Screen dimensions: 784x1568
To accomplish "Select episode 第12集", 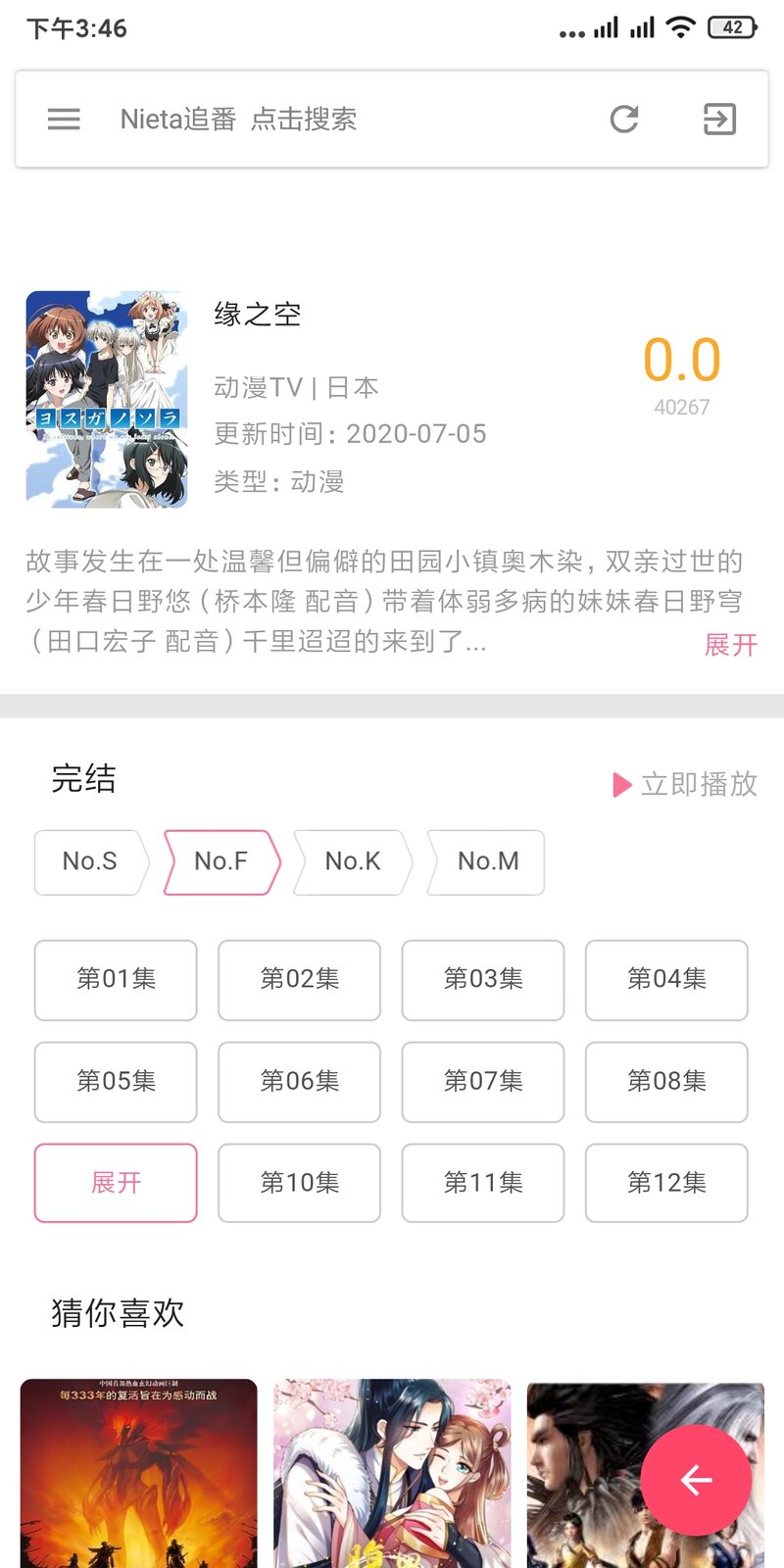I will [666, 1183].
